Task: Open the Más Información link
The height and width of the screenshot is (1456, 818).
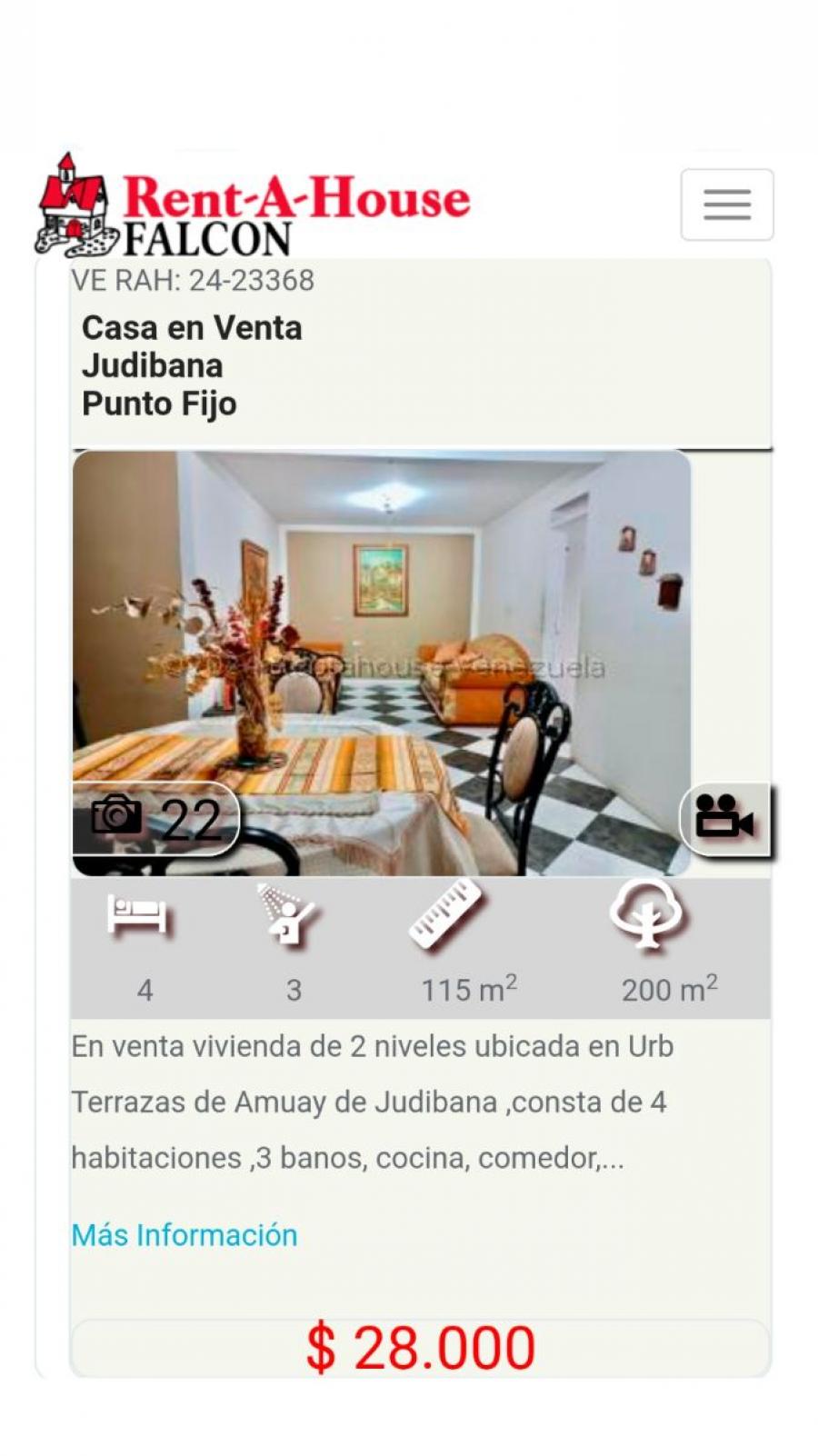Action: tap(185, 1234)
